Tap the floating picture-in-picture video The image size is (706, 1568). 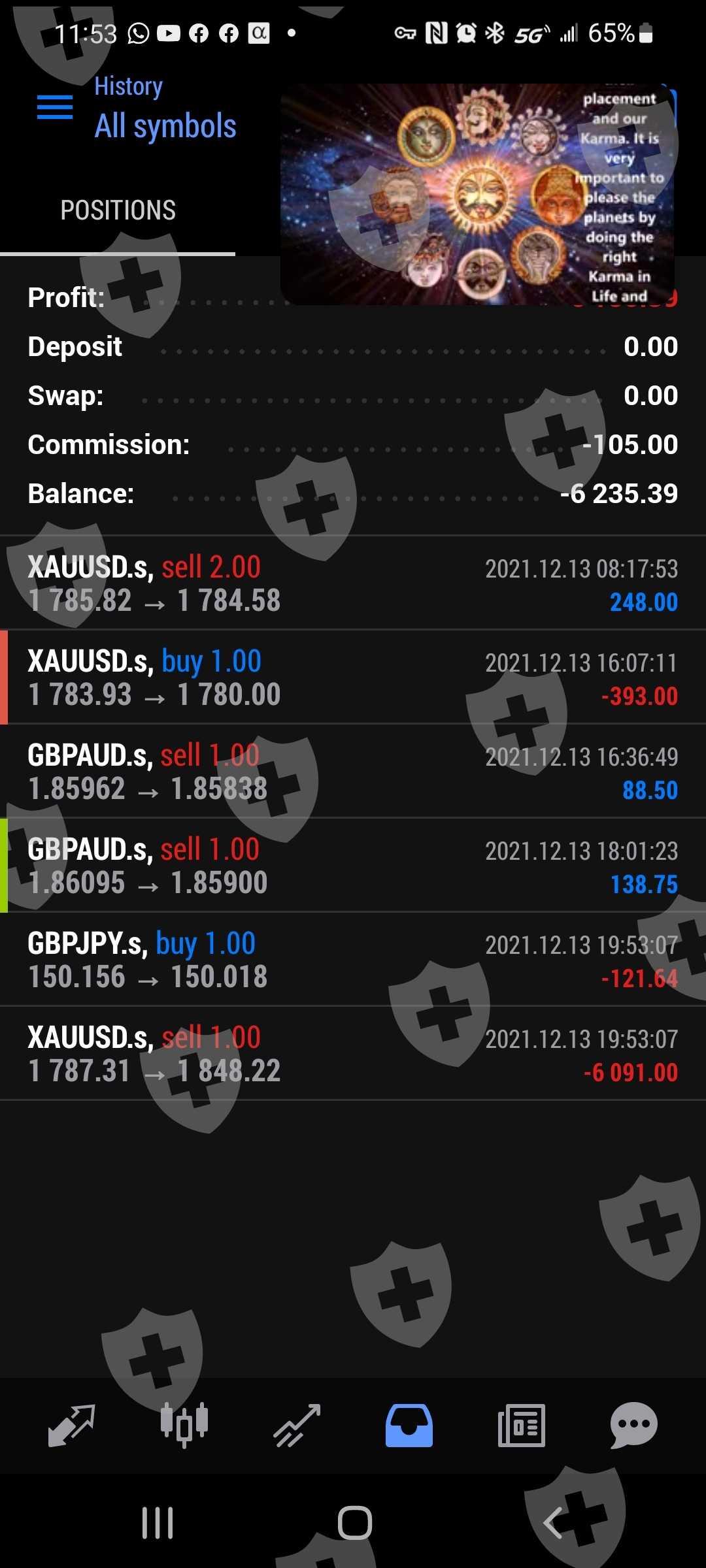(477, 194)
